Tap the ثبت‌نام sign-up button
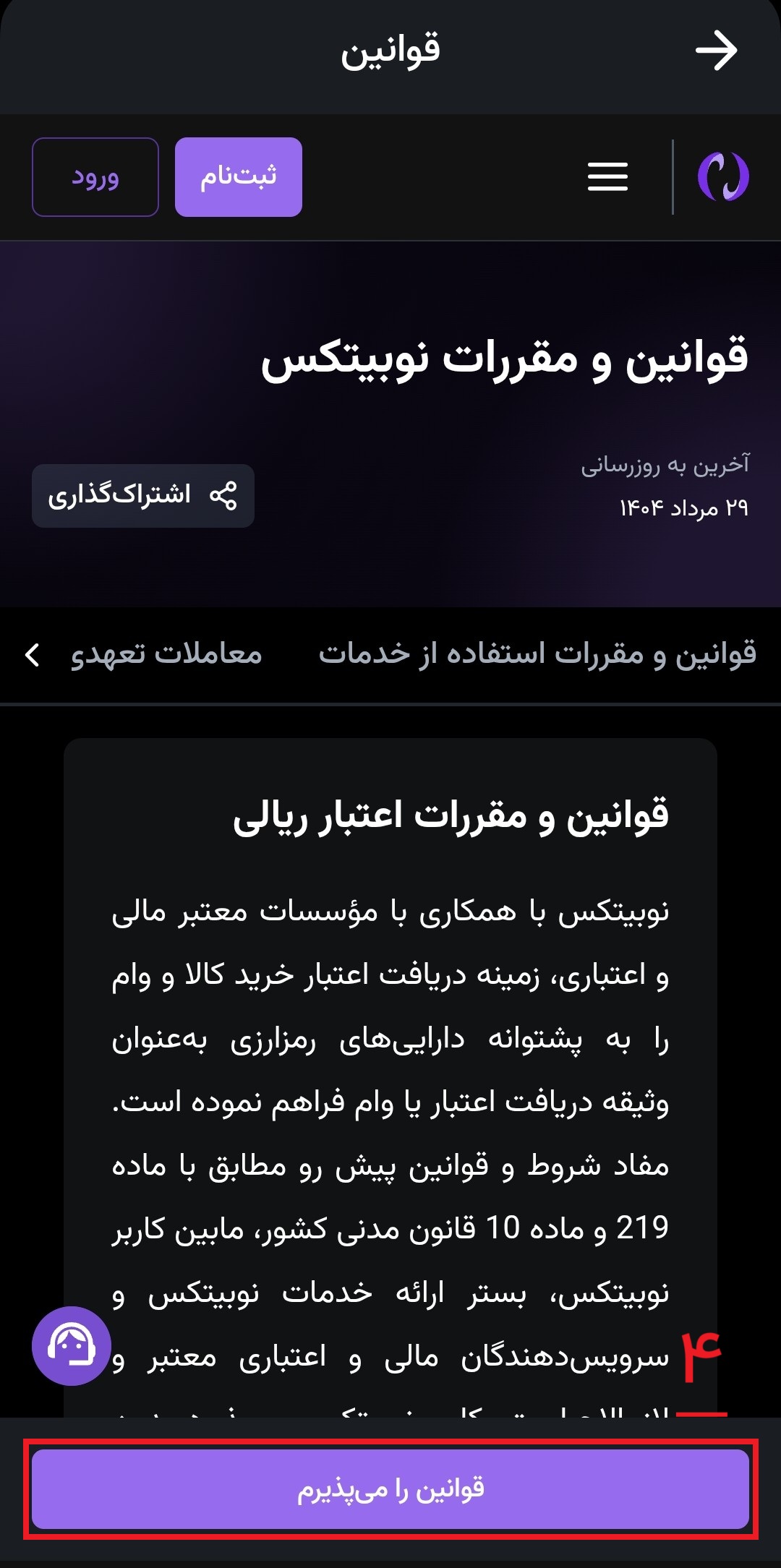 click(x=239, y=177)
